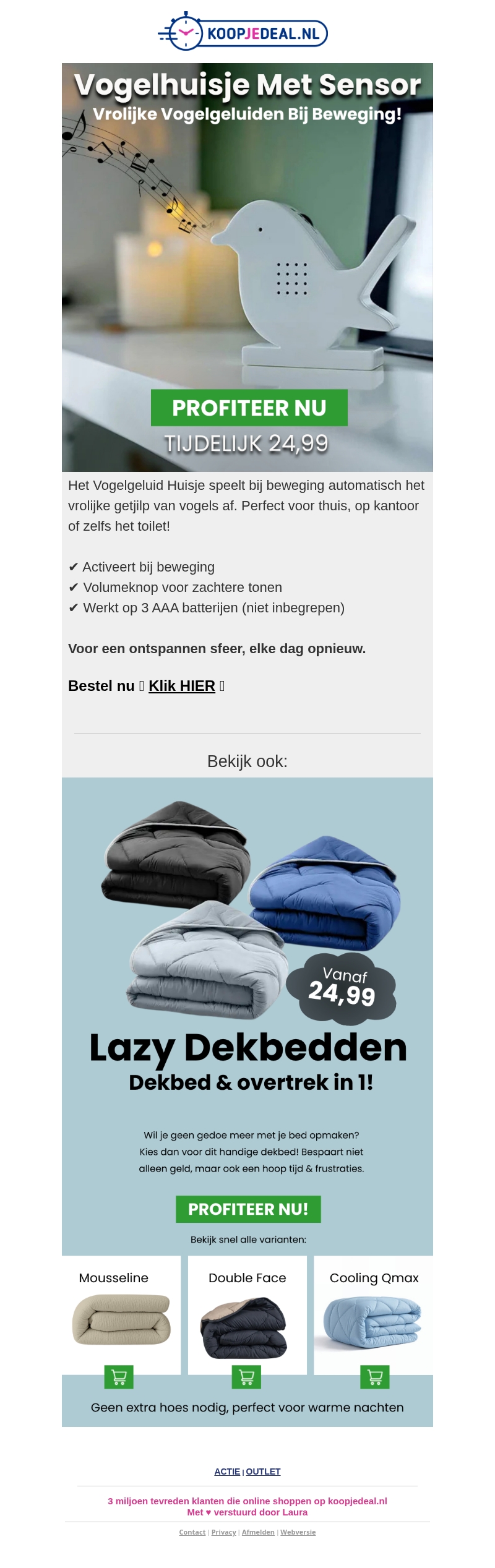This screenshot has width=495, height=1568.
Task: Open the Klik HIER order link
Action: coord(181,686)
